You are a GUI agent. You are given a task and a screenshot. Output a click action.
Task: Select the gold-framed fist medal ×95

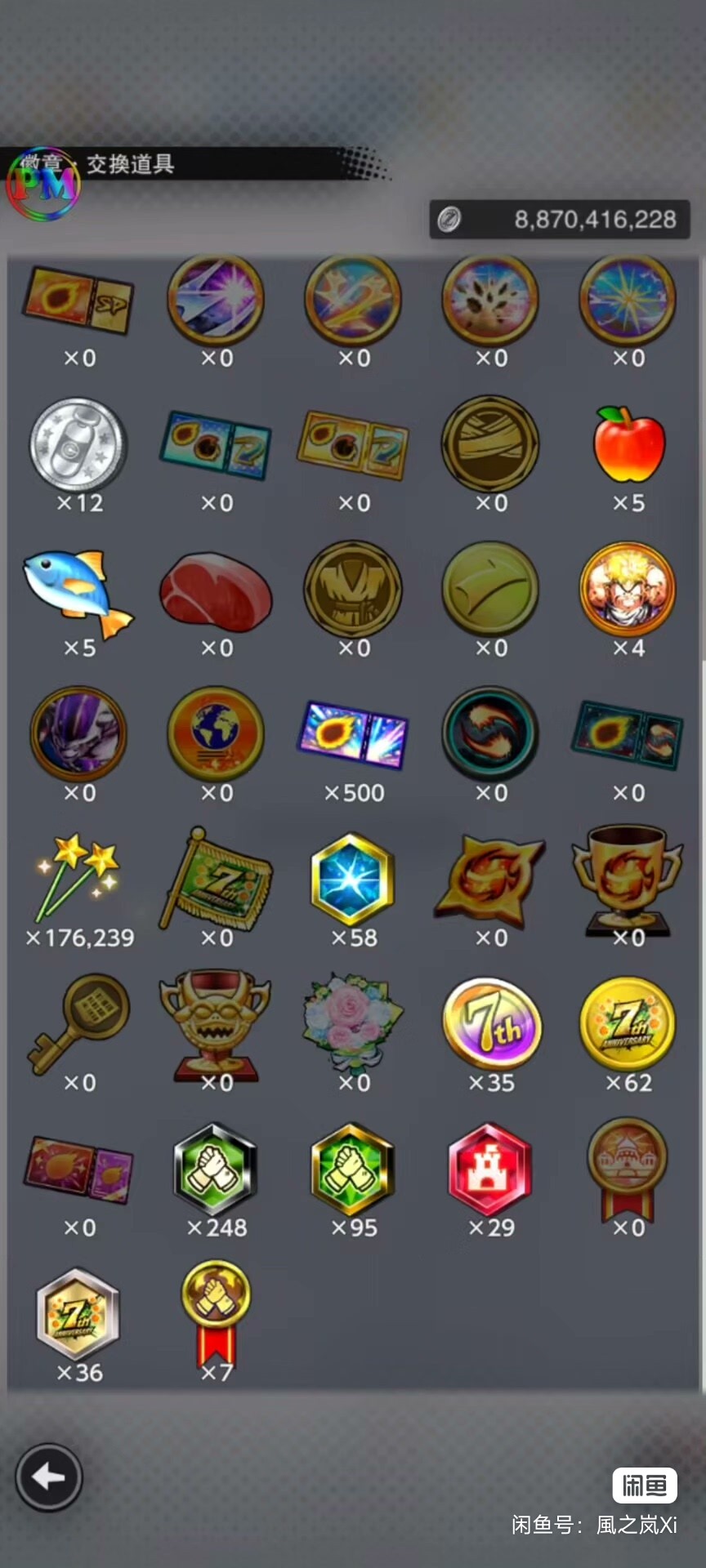(353, 1169)
